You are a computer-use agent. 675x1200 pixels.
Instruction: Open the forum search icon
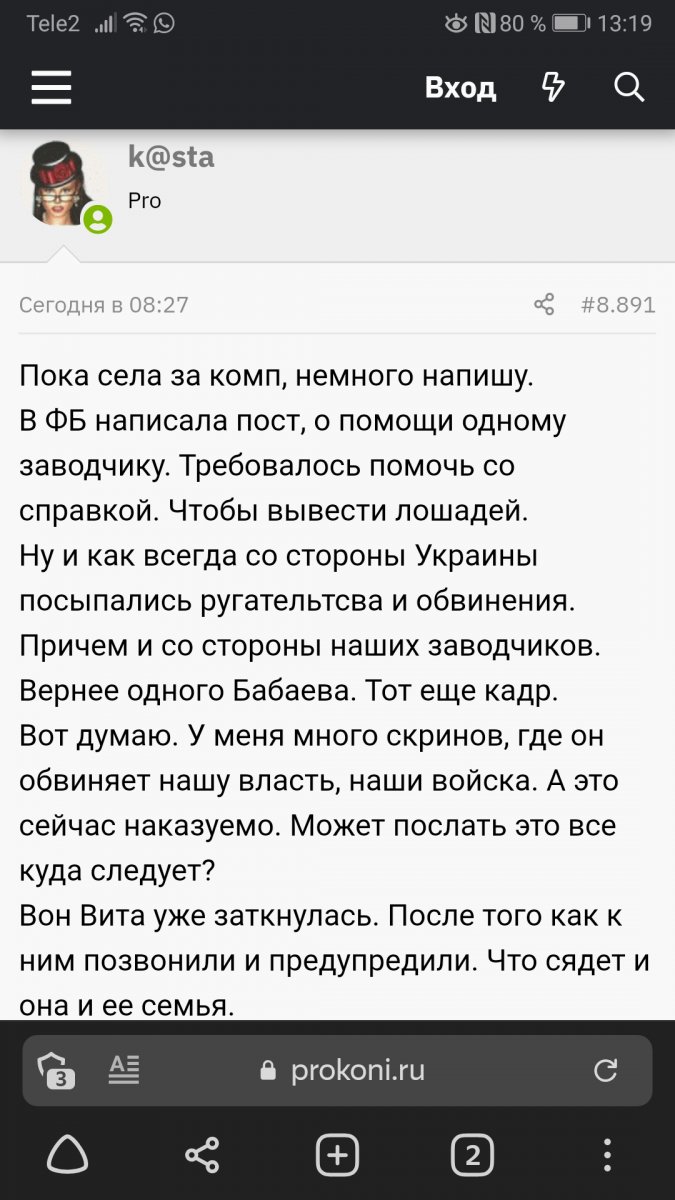(x=629, y=88)
